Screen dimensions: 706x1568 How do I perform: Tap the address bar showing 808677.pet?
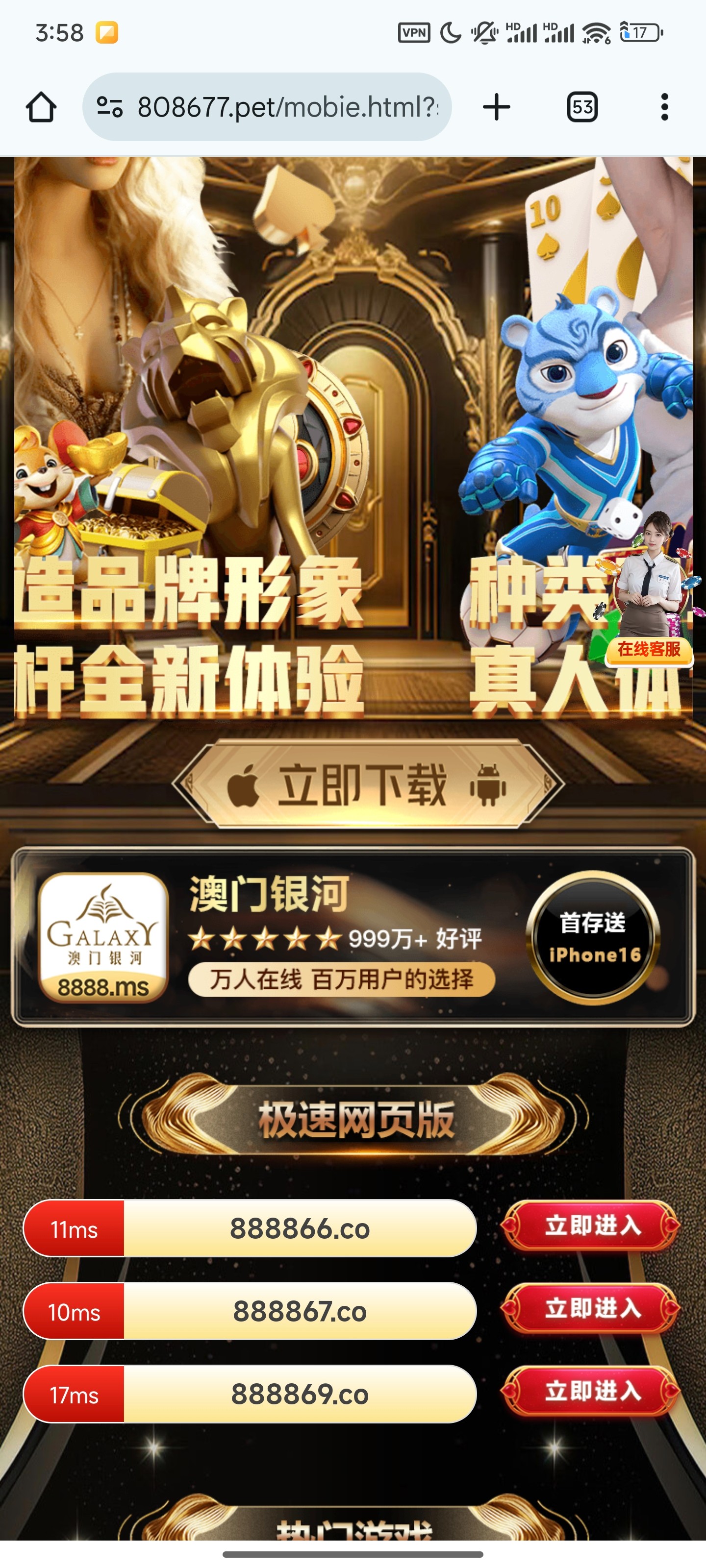286,107
